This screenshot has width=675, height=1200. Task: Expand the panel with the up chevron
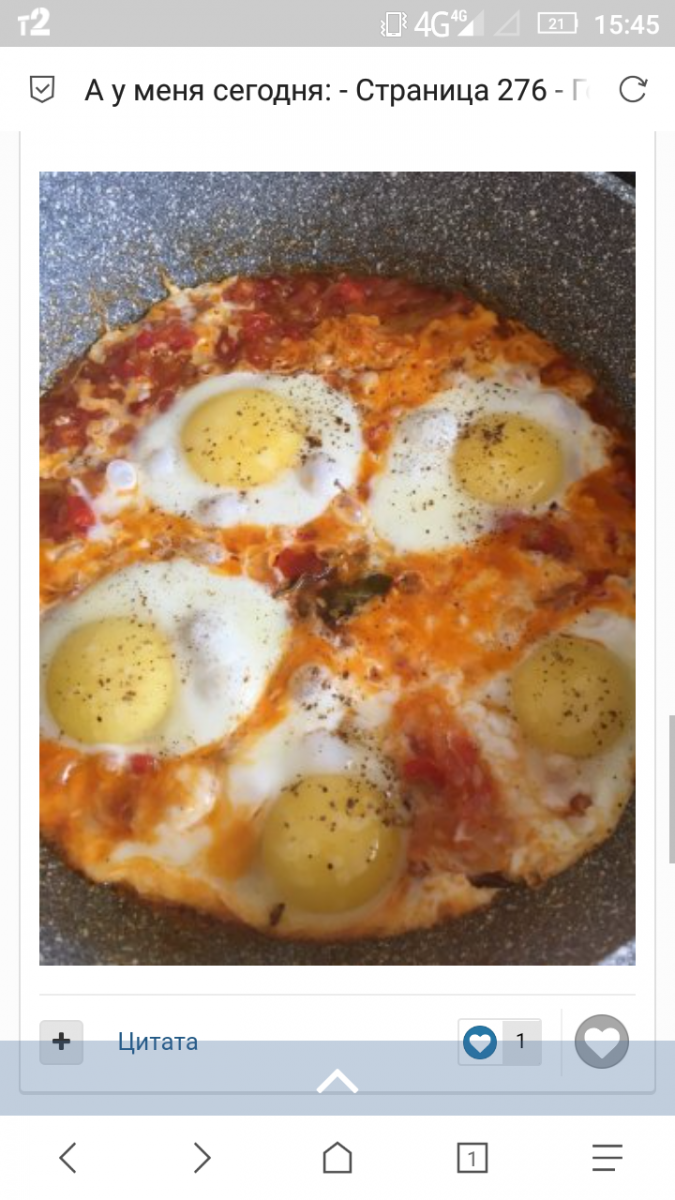click(337, 1081)
